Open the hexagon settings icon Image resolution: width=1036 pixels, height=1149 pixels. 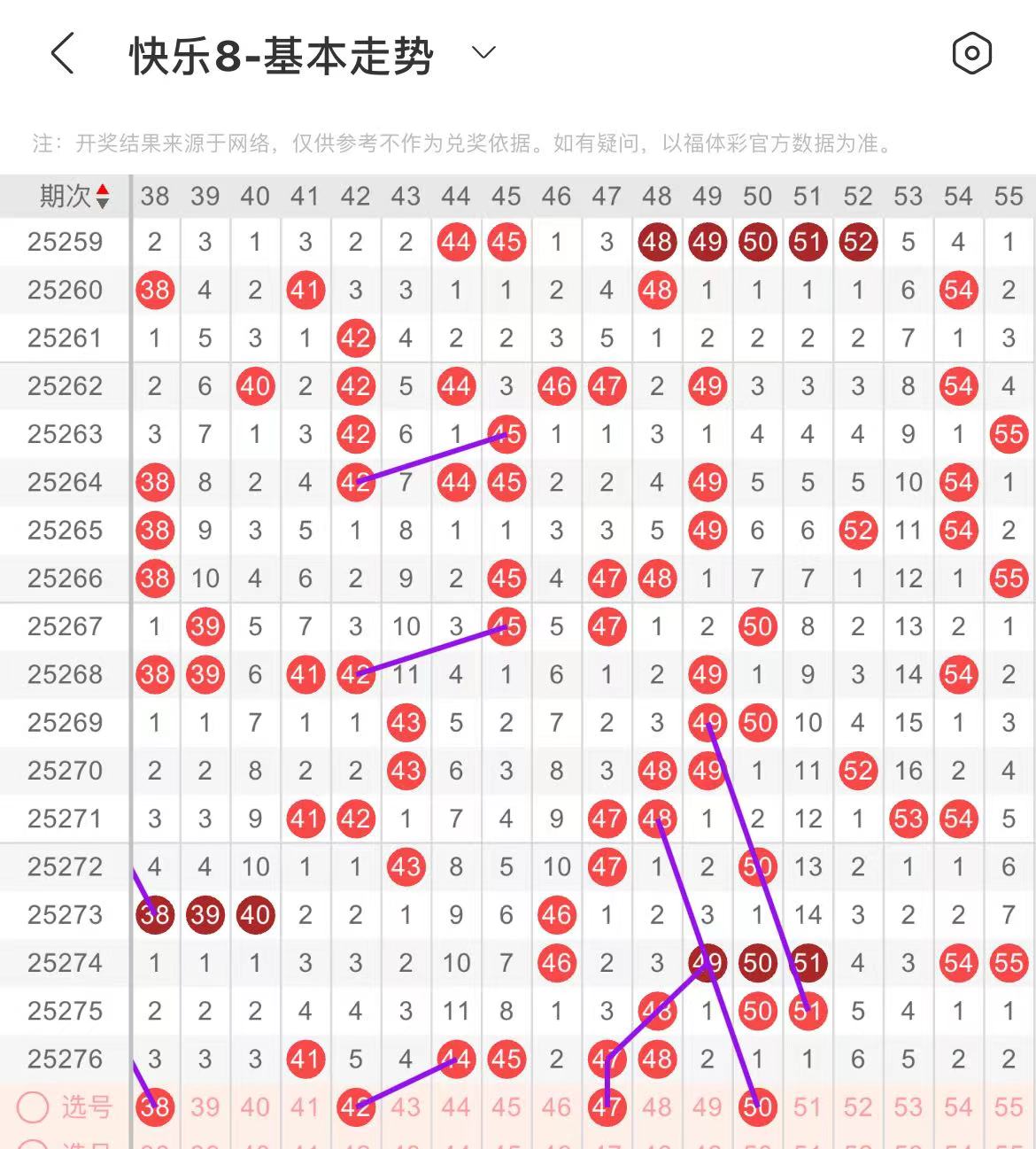point(971,54)
